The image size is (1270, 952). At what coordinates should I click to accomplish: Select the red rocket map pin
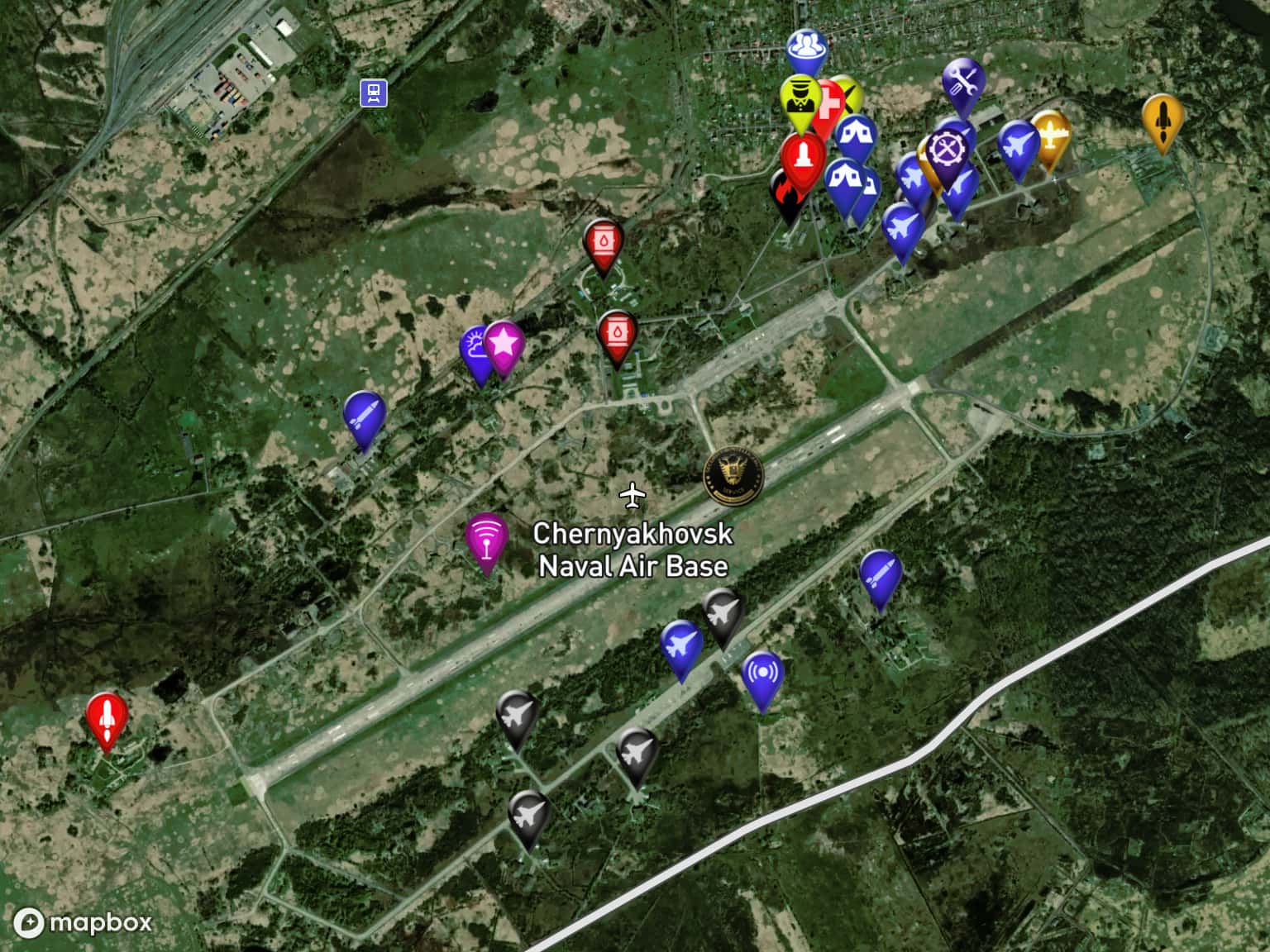point(107,716)
